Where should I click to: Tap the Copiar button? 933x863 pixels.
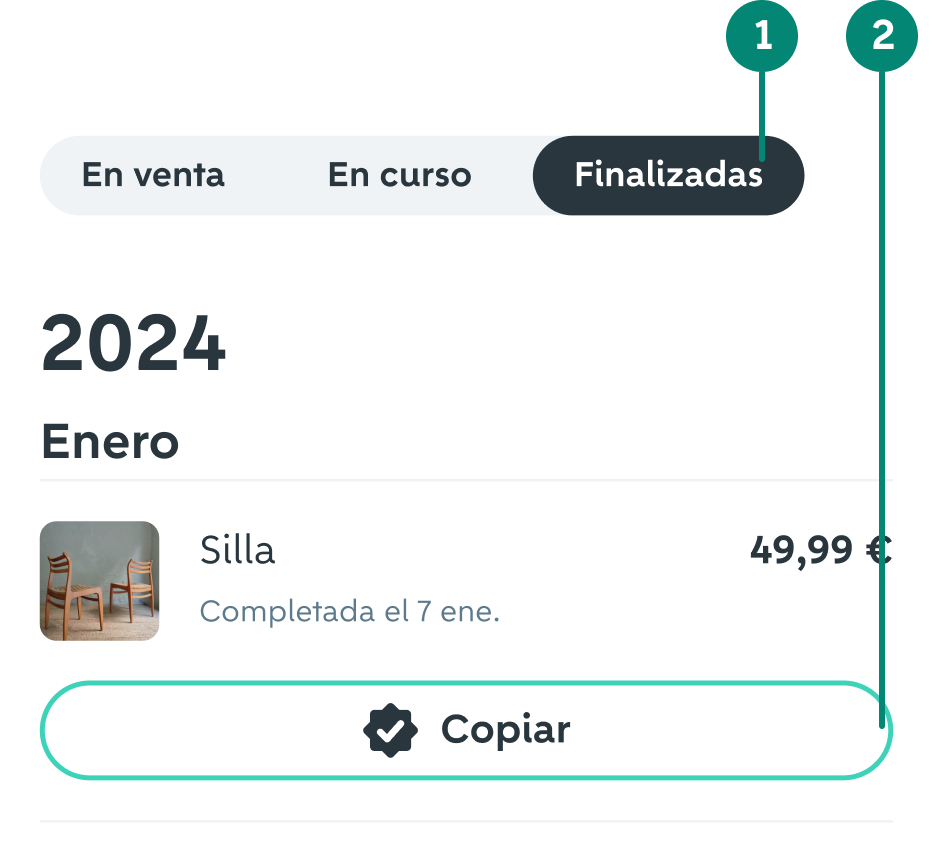pos(466,730)
